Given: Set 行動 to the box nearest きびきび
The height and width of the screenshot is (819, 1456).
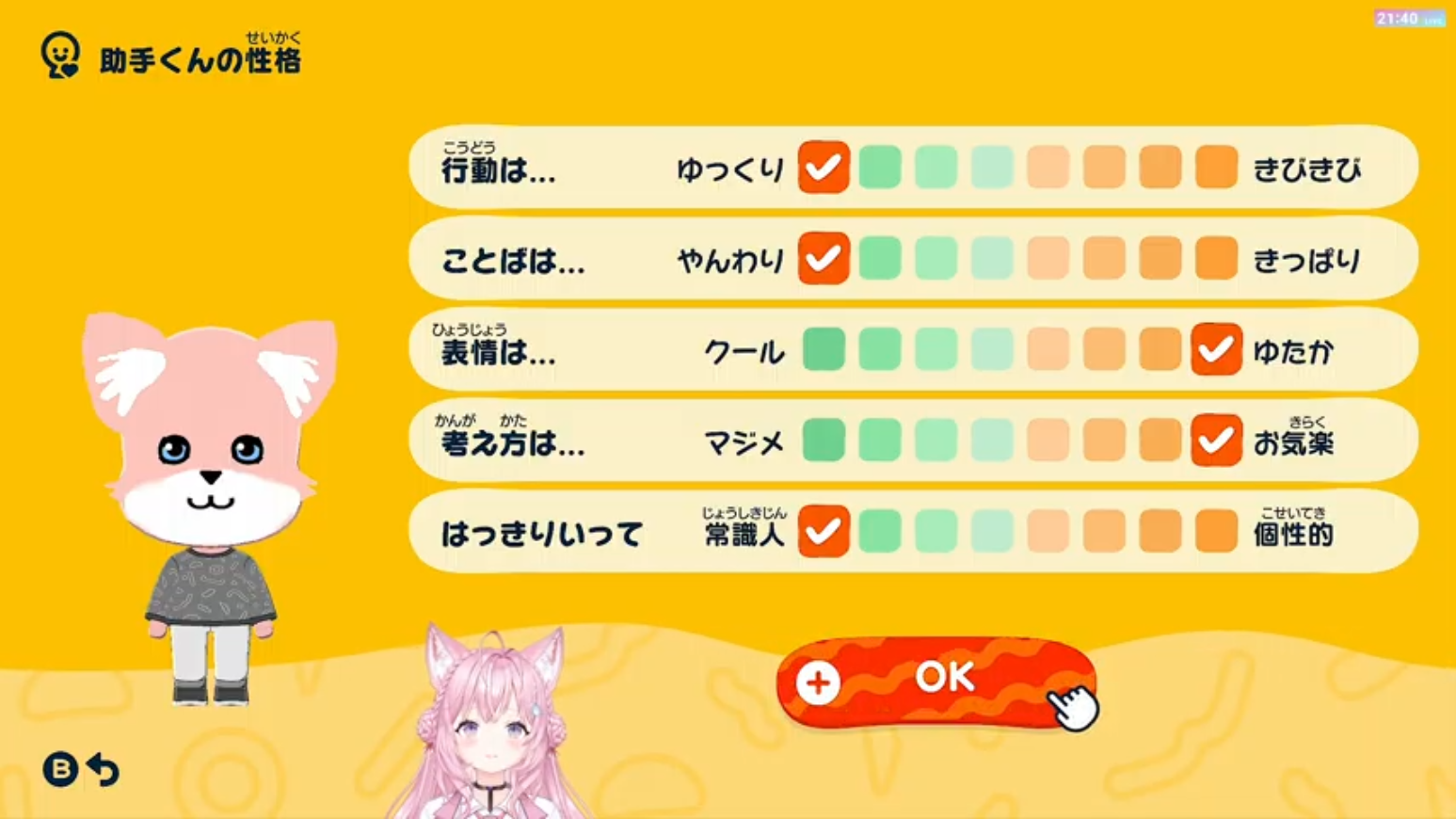Looking at the screenshot, I should [1215, 168].
